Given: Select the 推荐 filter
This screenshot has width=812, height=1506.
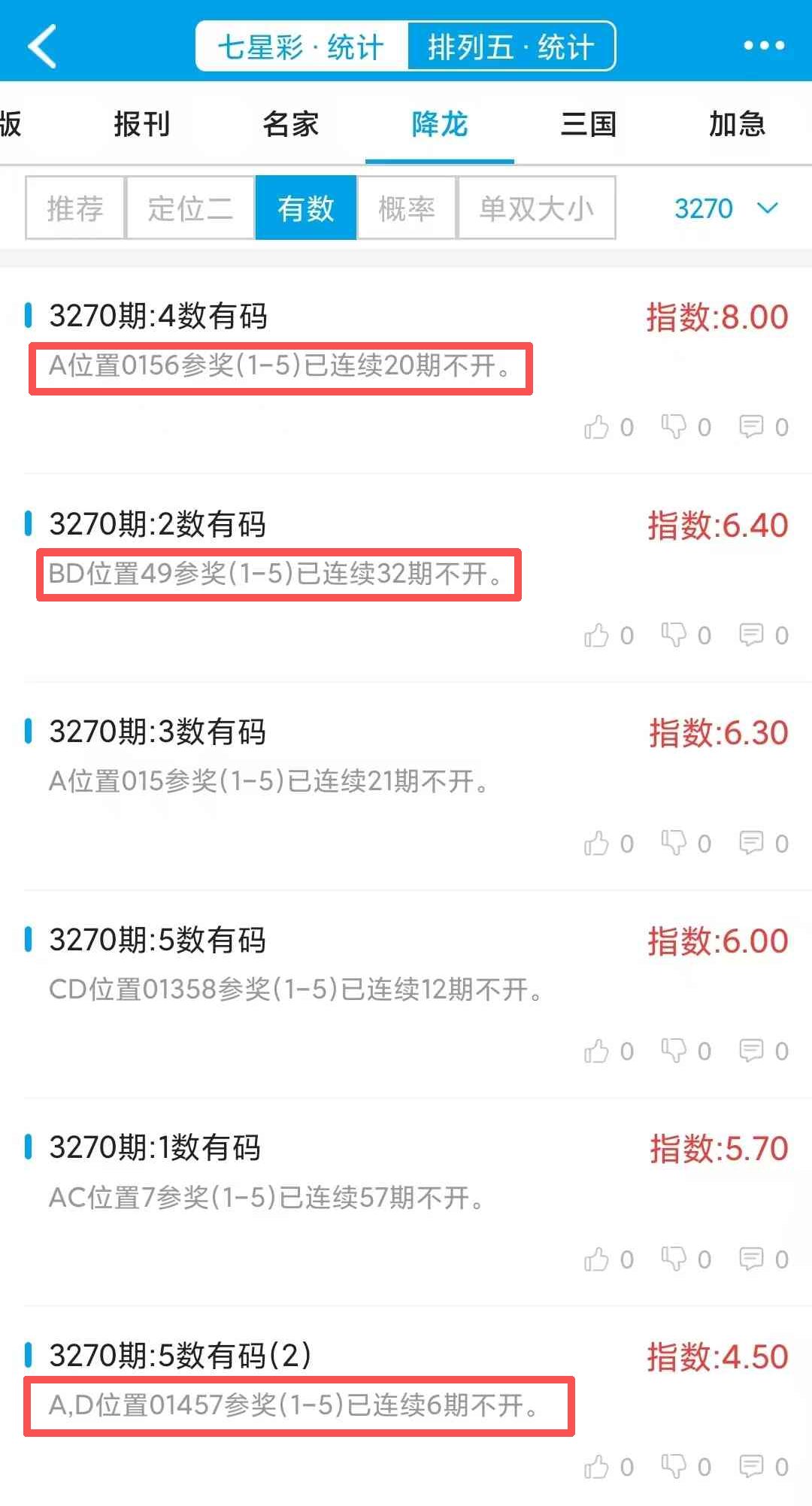Looking at the screenshot, I should pos(75,208).
